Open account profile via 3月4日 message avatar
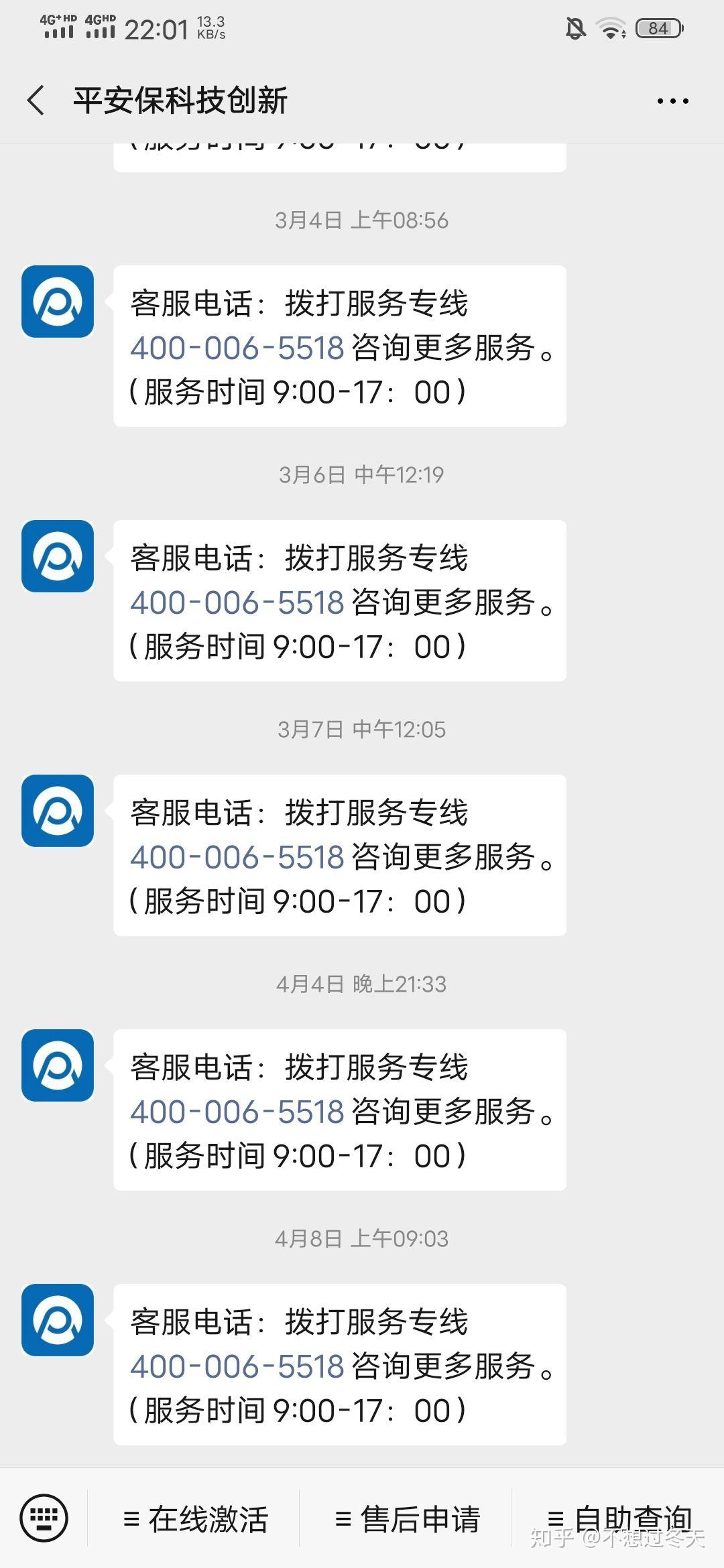The height and width of the screenshot is (1568, 724). (x=58, y=302)
